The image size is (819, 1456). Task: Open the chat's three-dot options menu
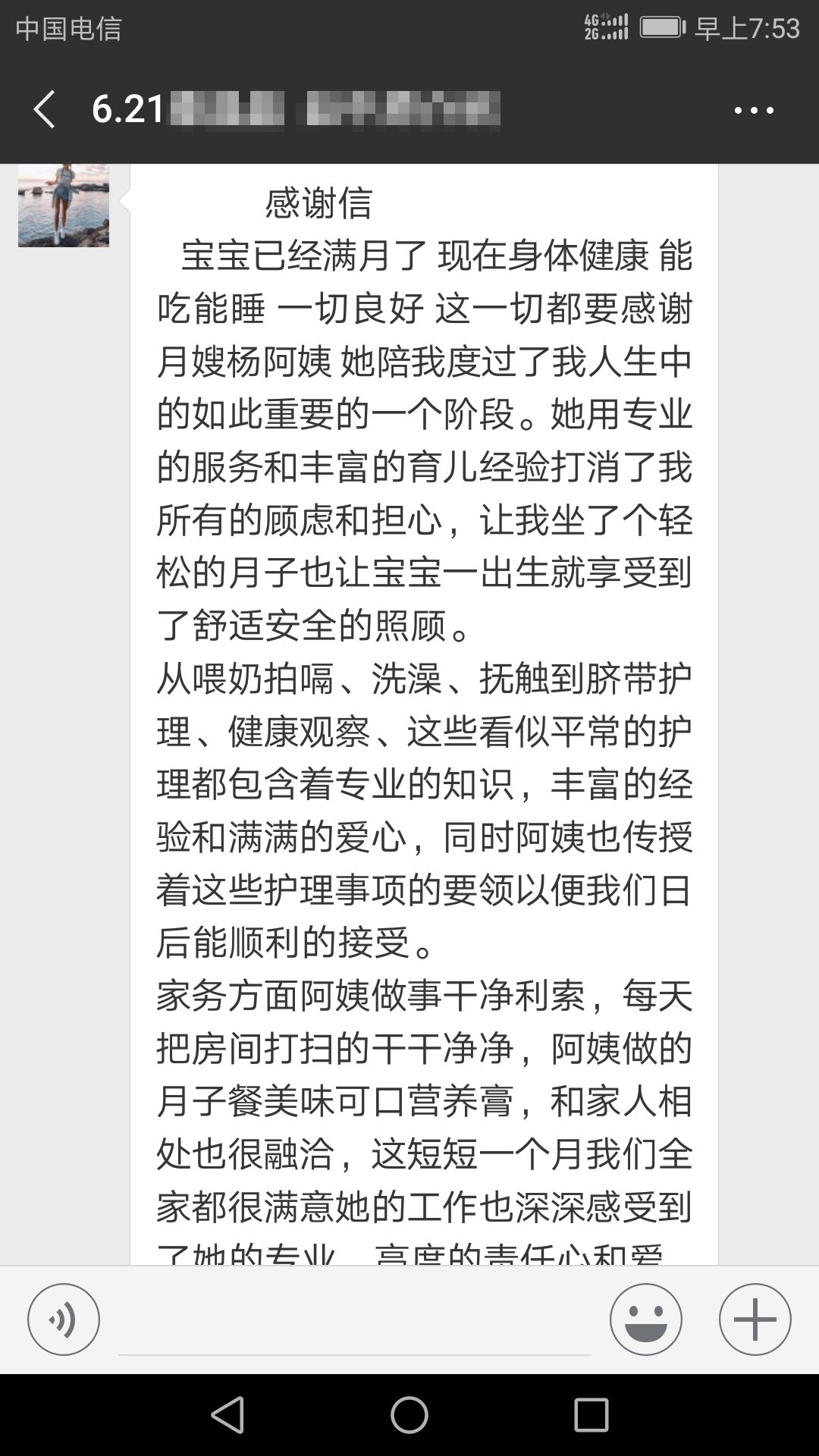click(x=754, y=111)
